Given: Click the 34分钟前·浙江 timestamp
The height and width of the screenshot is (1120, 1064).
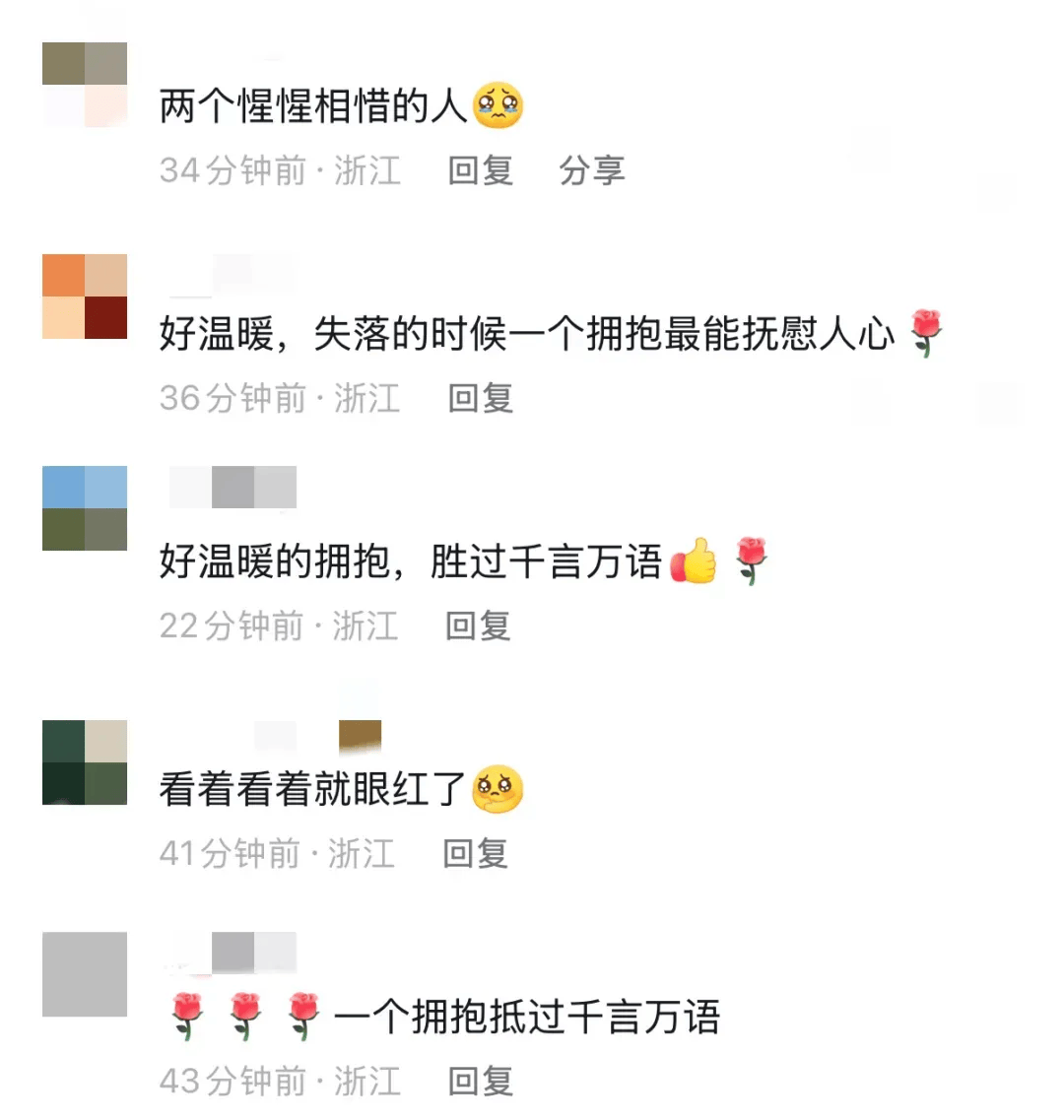Looking at the screenshot, I should pyautogui.click(x=279, y=170).
